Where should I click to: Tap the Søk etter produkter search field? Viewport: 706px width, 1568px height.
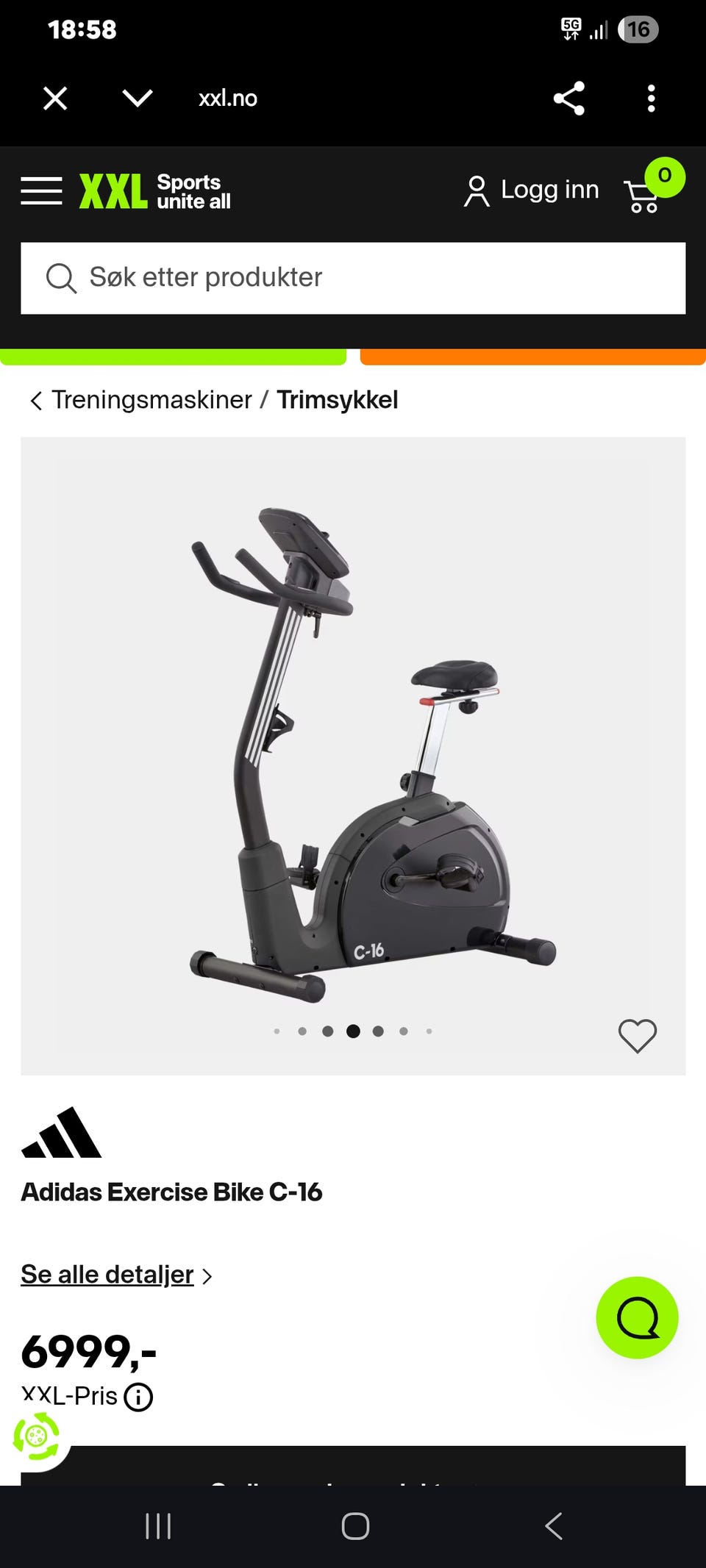pos(353,278)
